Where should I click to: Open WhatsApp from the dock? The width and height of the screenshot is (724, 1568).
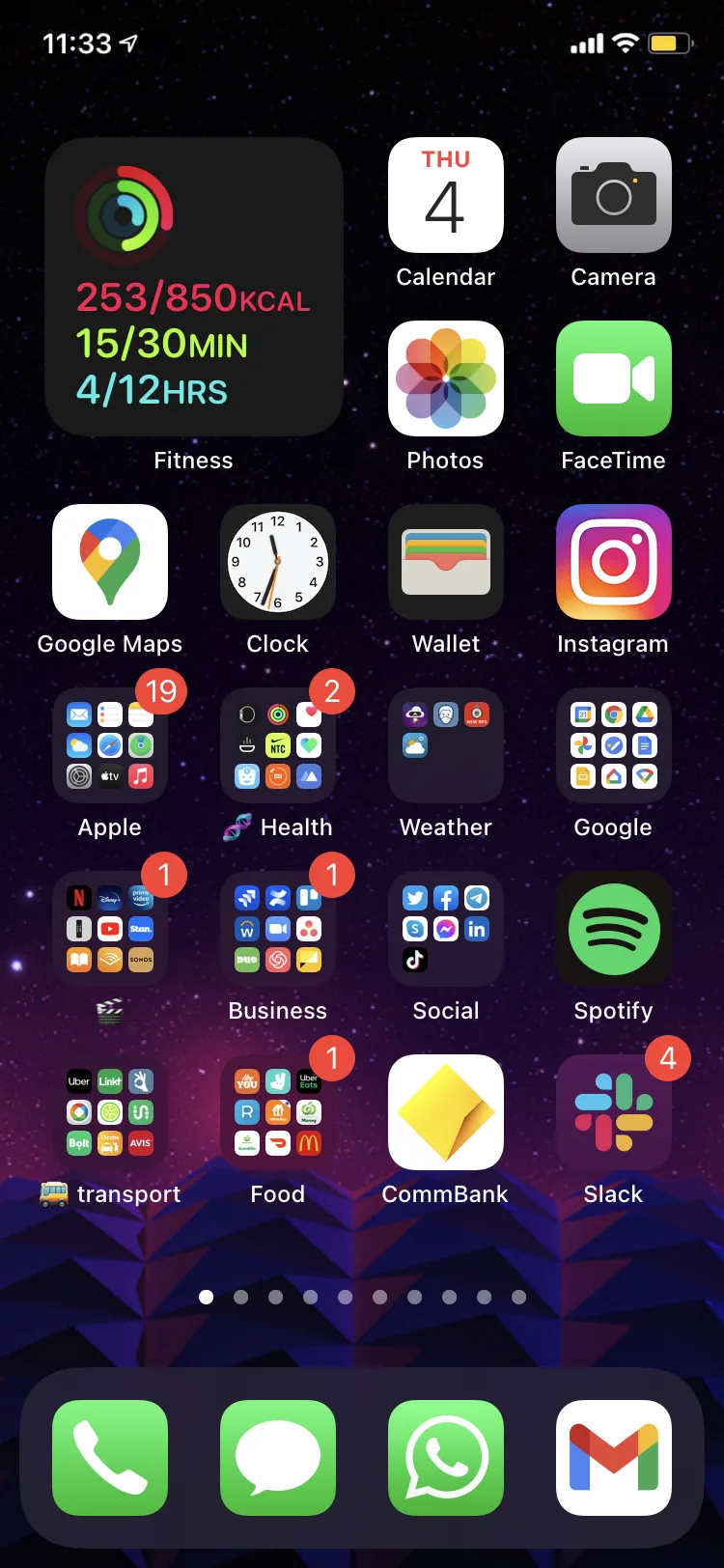click(x=446, y=1458)
